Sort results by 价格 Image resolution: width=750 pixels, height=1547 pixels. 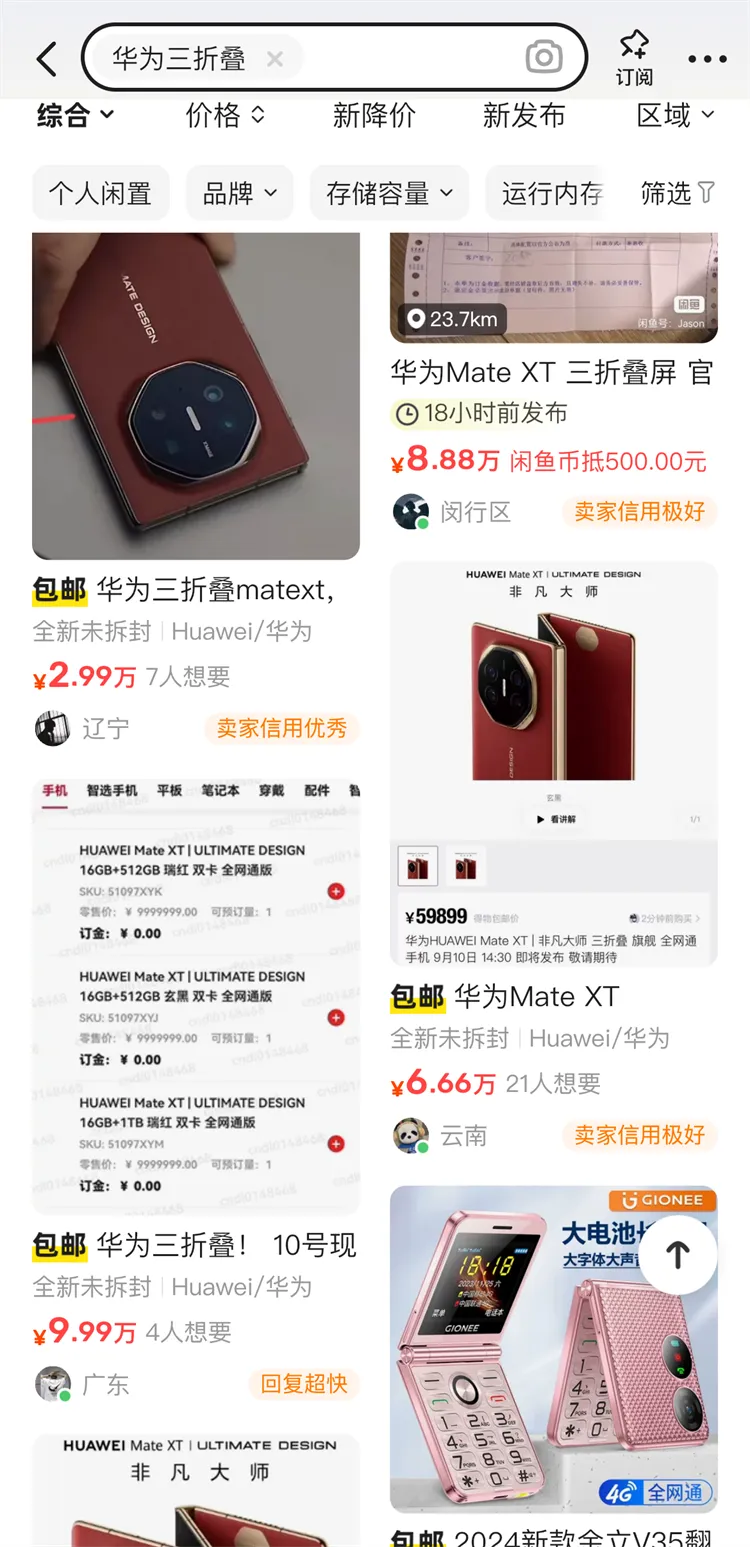pos(225,115)
